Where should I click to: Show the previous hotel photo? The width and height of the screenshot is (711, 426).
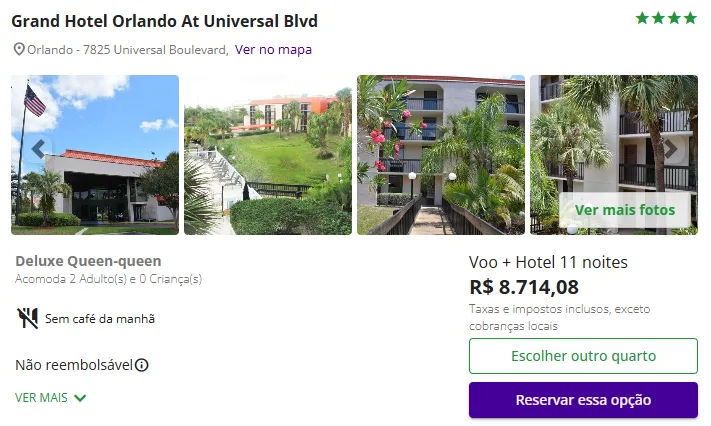[x=39, y=150]
